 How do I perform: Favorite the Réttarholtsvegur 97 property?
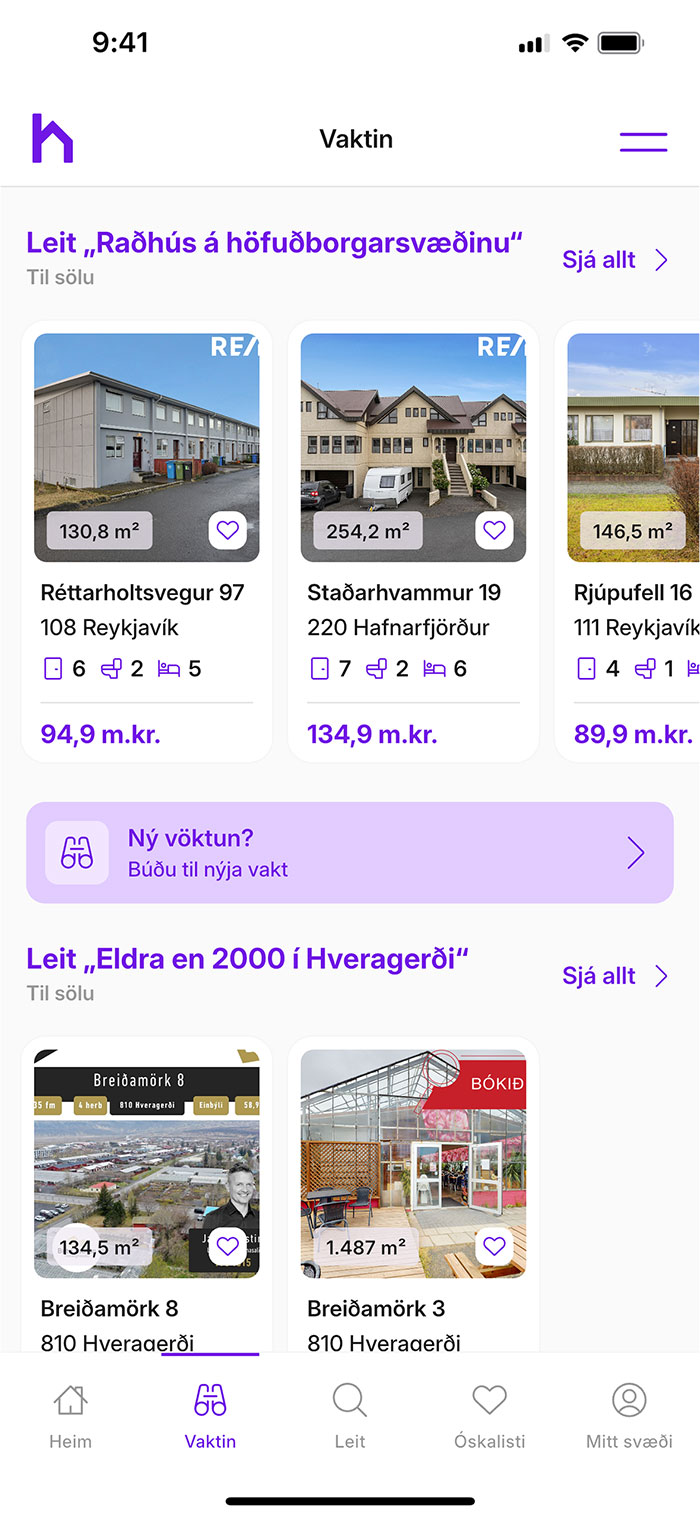tap(228, 530)
